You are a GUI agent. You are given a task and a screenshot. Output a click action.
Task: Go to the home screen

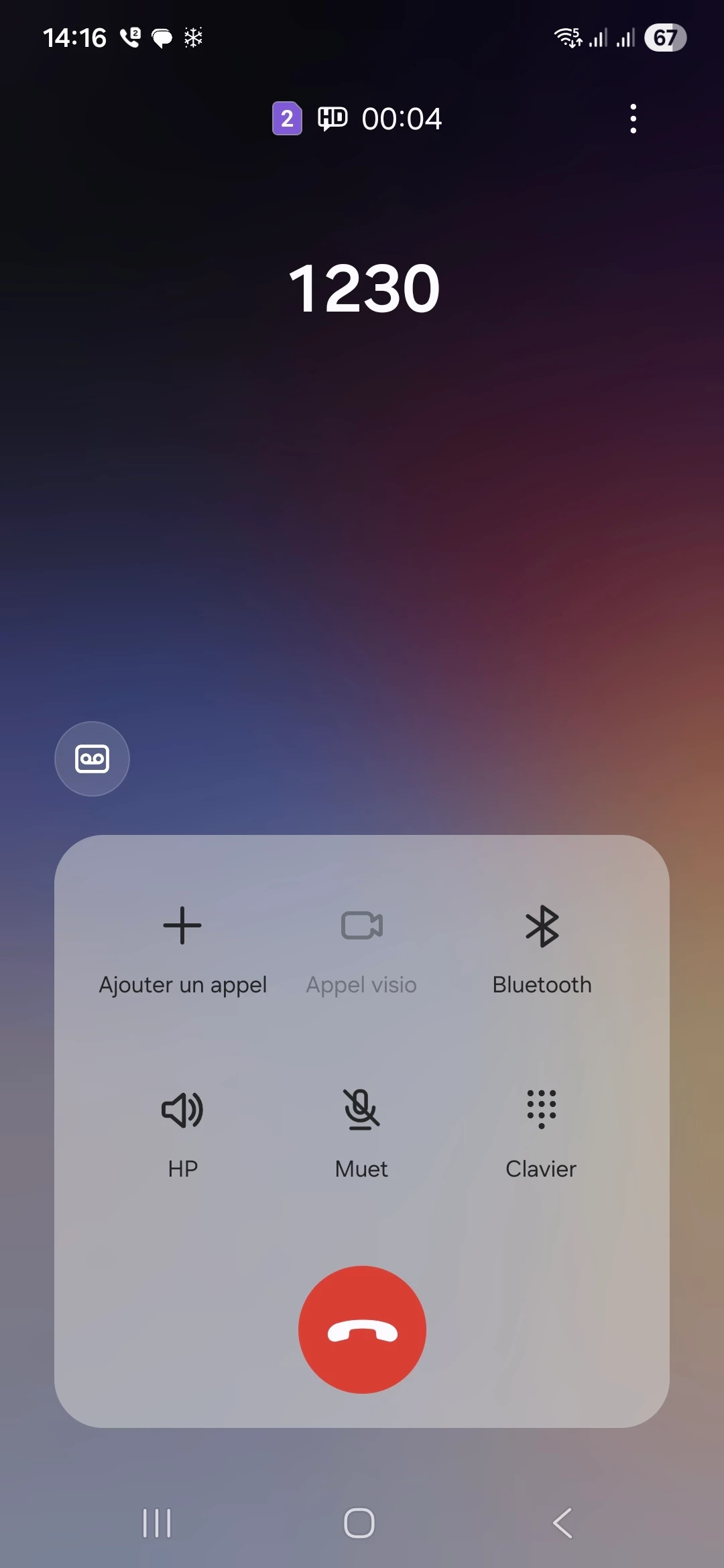[359, 1523]
